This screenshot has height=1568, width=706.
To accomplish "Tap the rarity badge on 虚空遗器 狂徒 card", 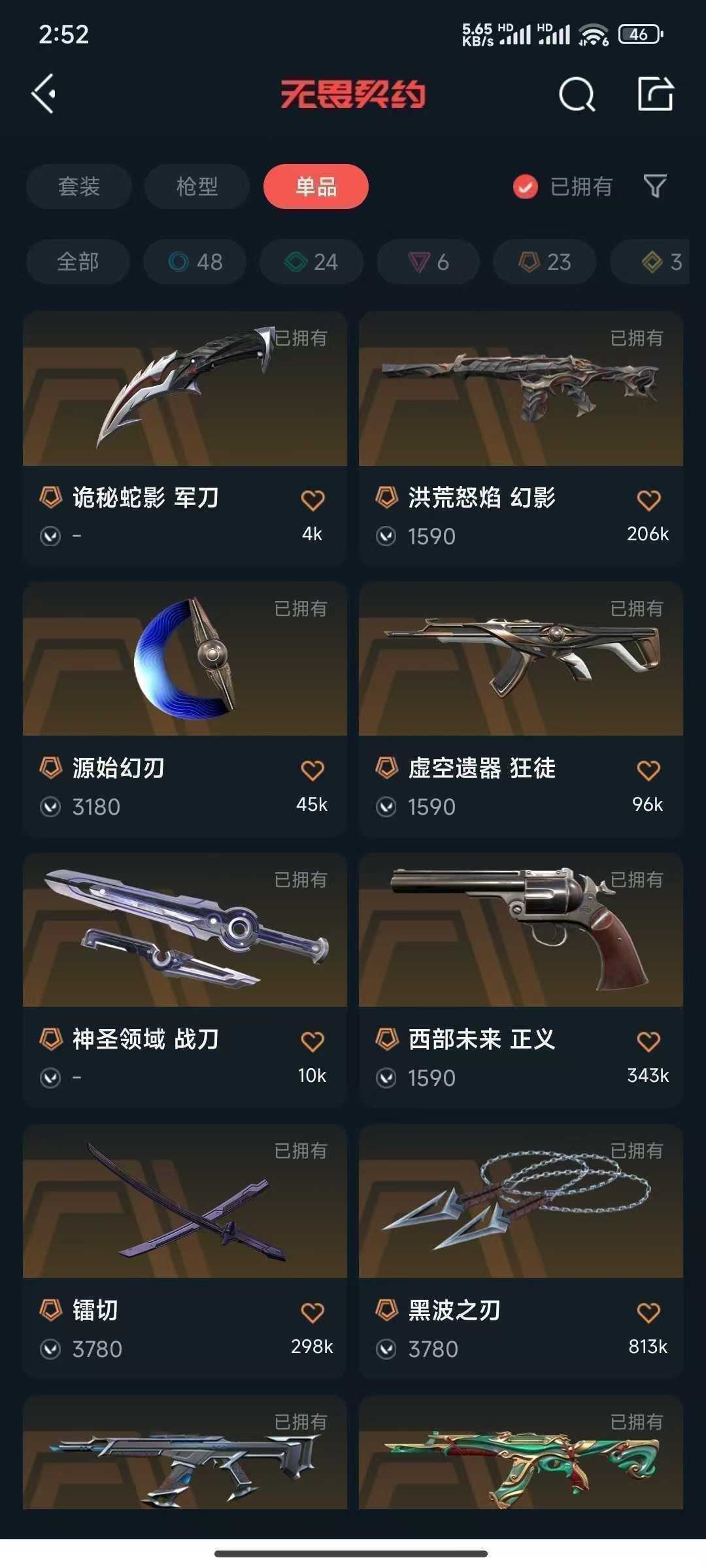I will (x=388, y=770).
